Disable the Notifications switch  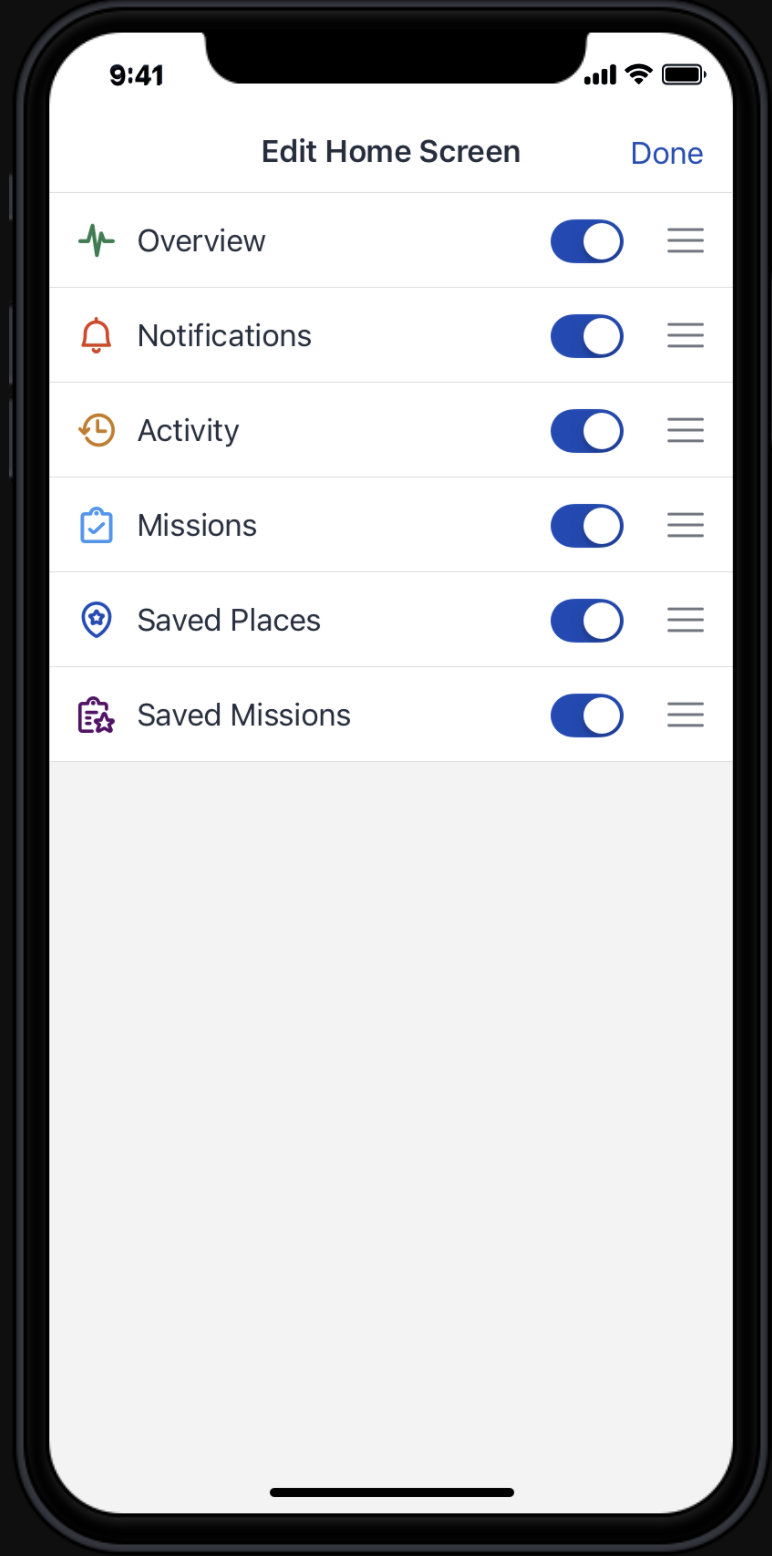coord(587,336)
